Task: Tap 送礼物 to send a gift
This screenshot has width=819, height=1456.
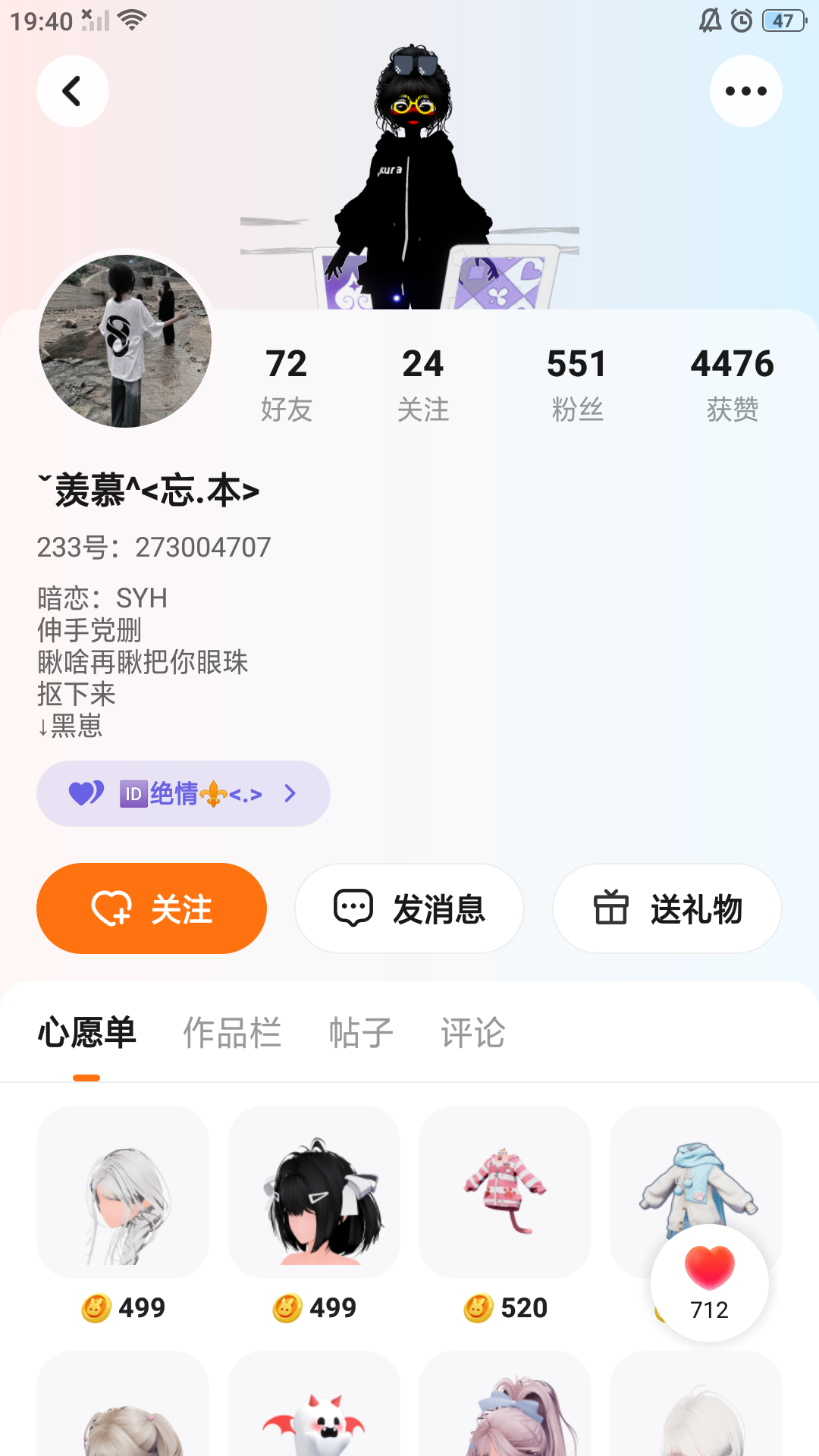Action: pos(667,908)
